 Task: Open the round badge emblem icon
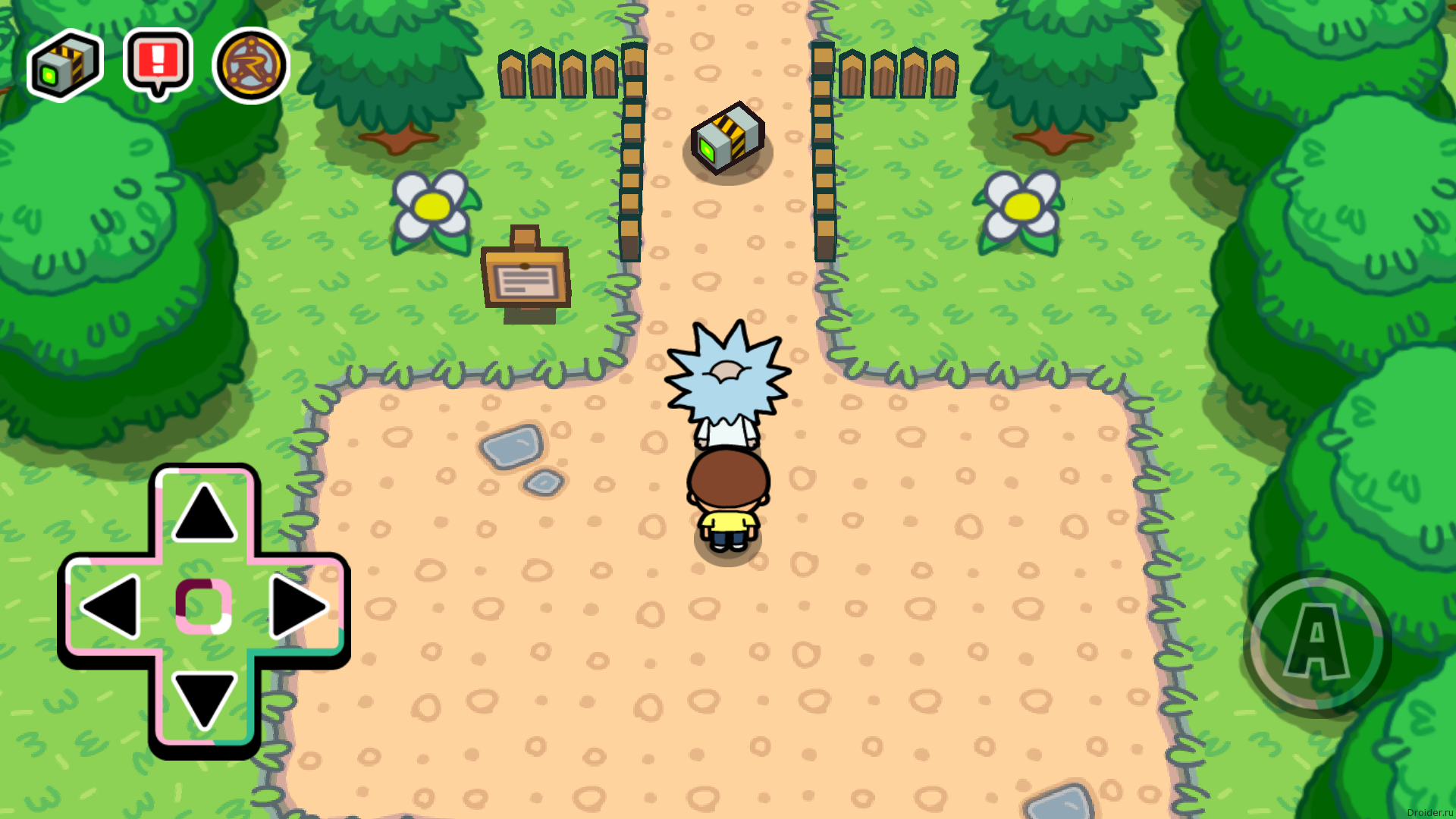251,65
